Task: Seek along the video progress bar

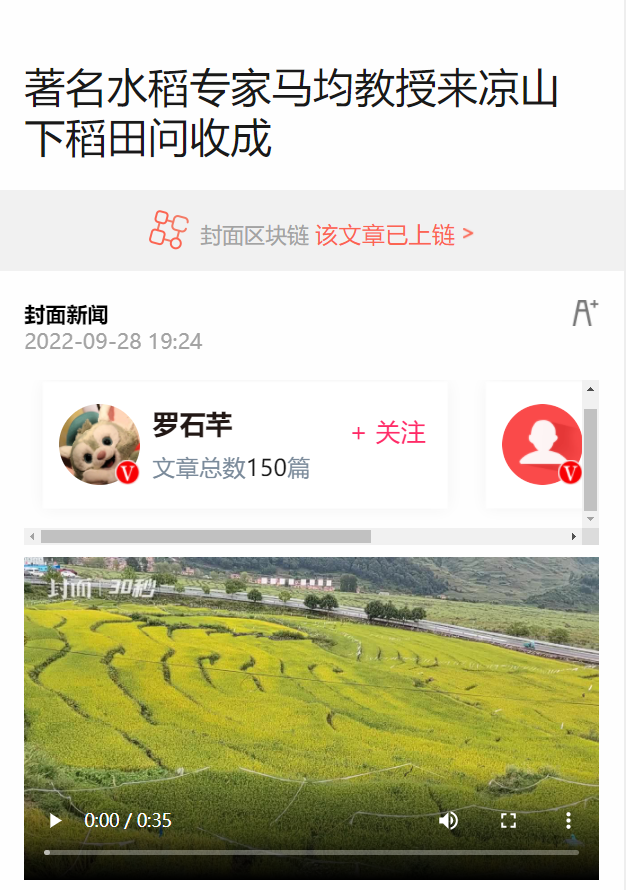Action: click(x=311, y=852)
